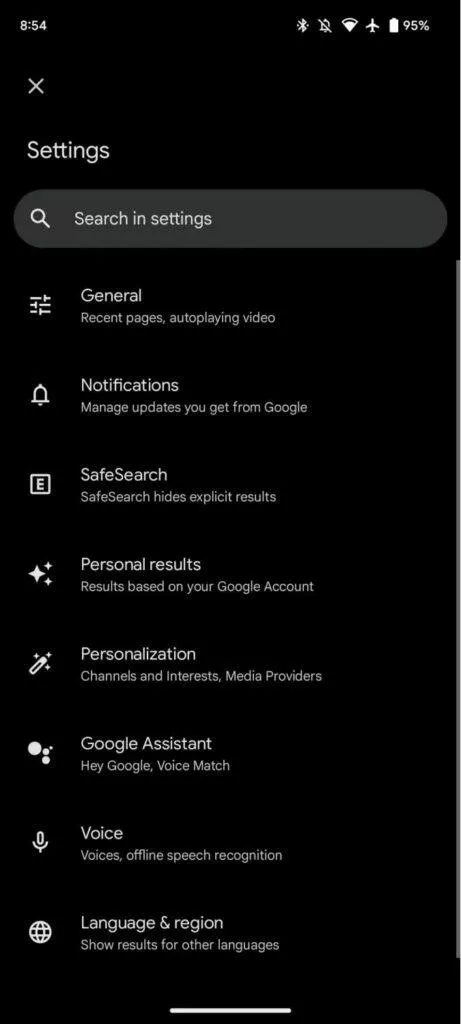Open General settings
The image size is (461, 1024).
tap(230, 306)
